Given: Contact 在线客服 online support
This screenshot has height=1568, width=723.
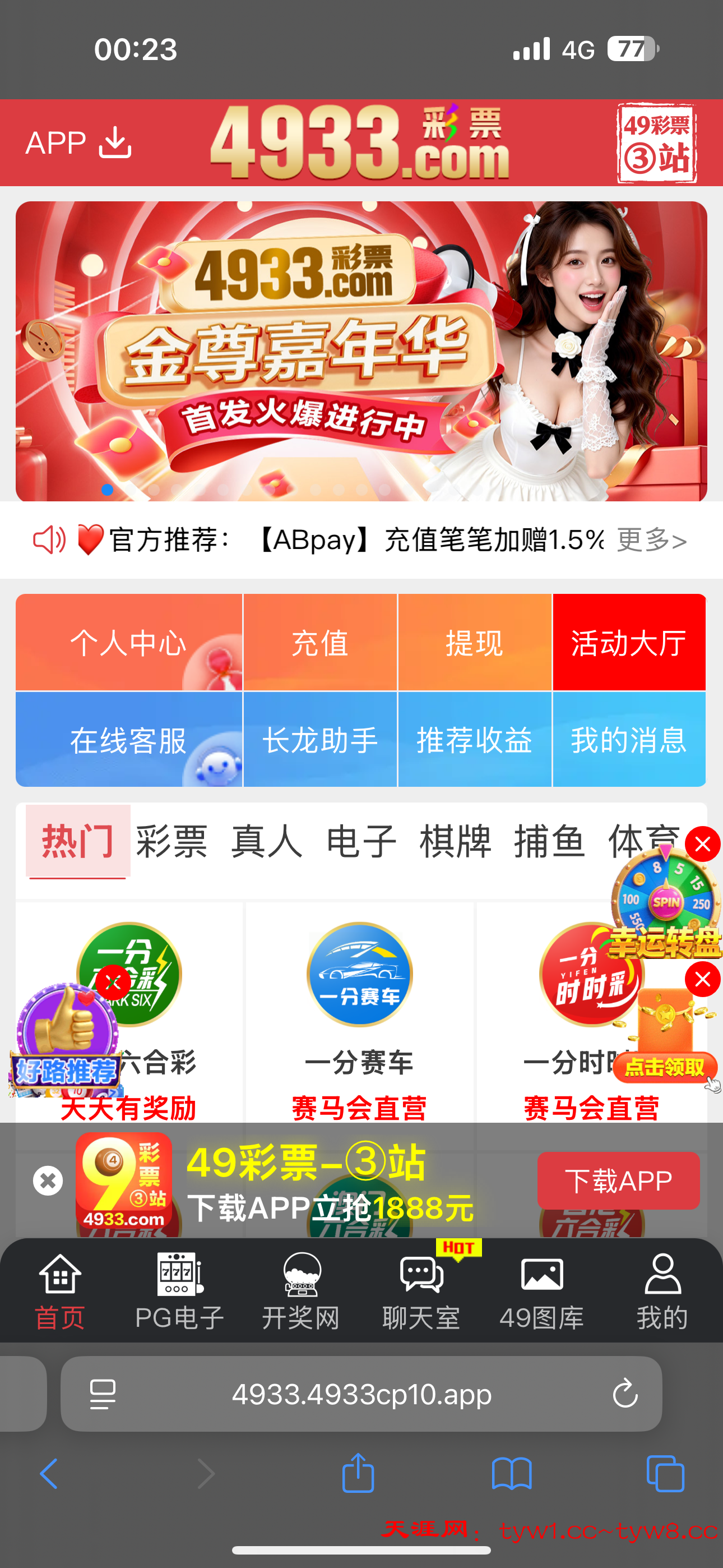Looking at the screenshot, I should pyautogui.click(x=128, y=740).
